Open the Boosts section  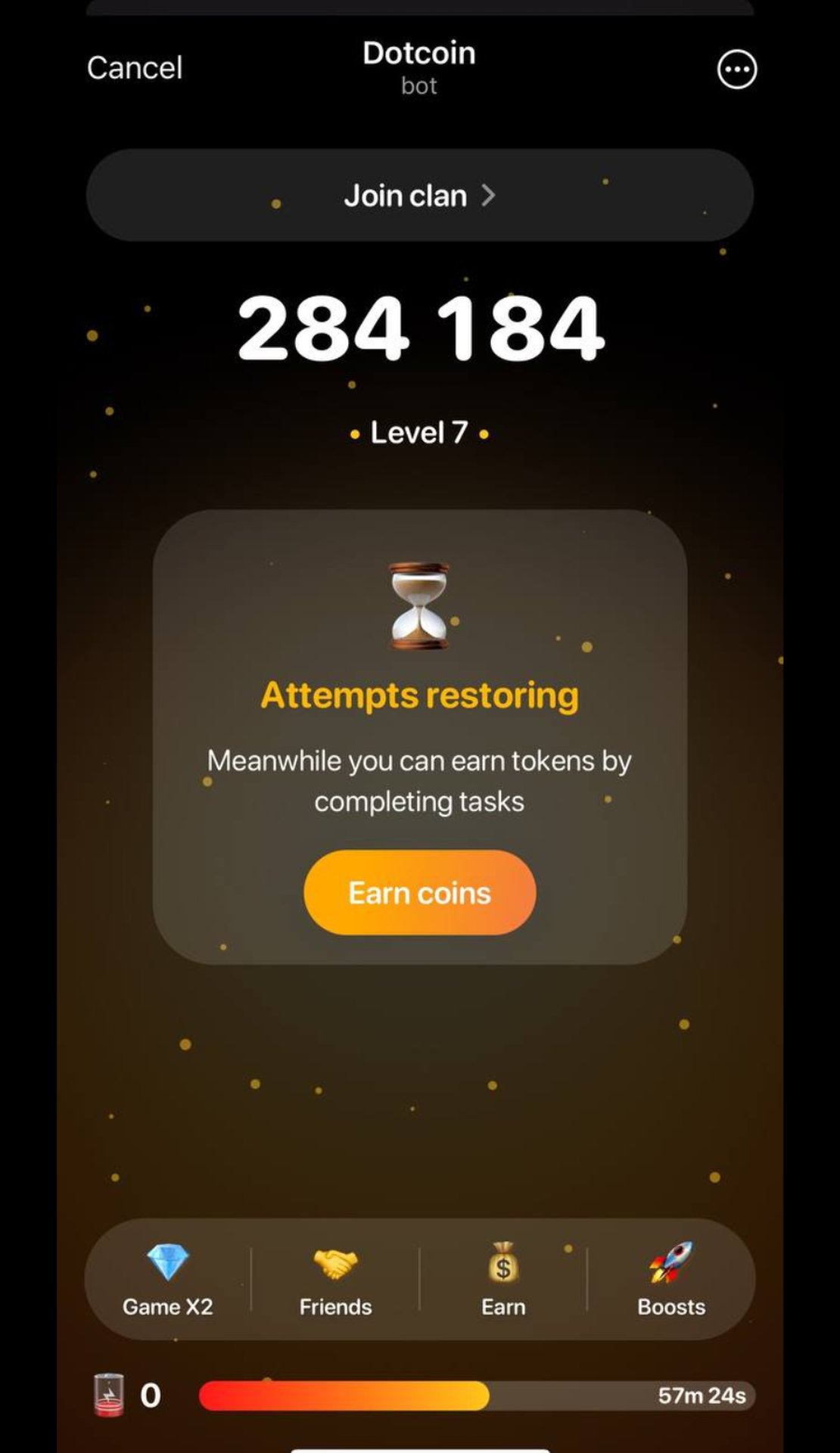pyautogui.click(x=670, y=1279)
